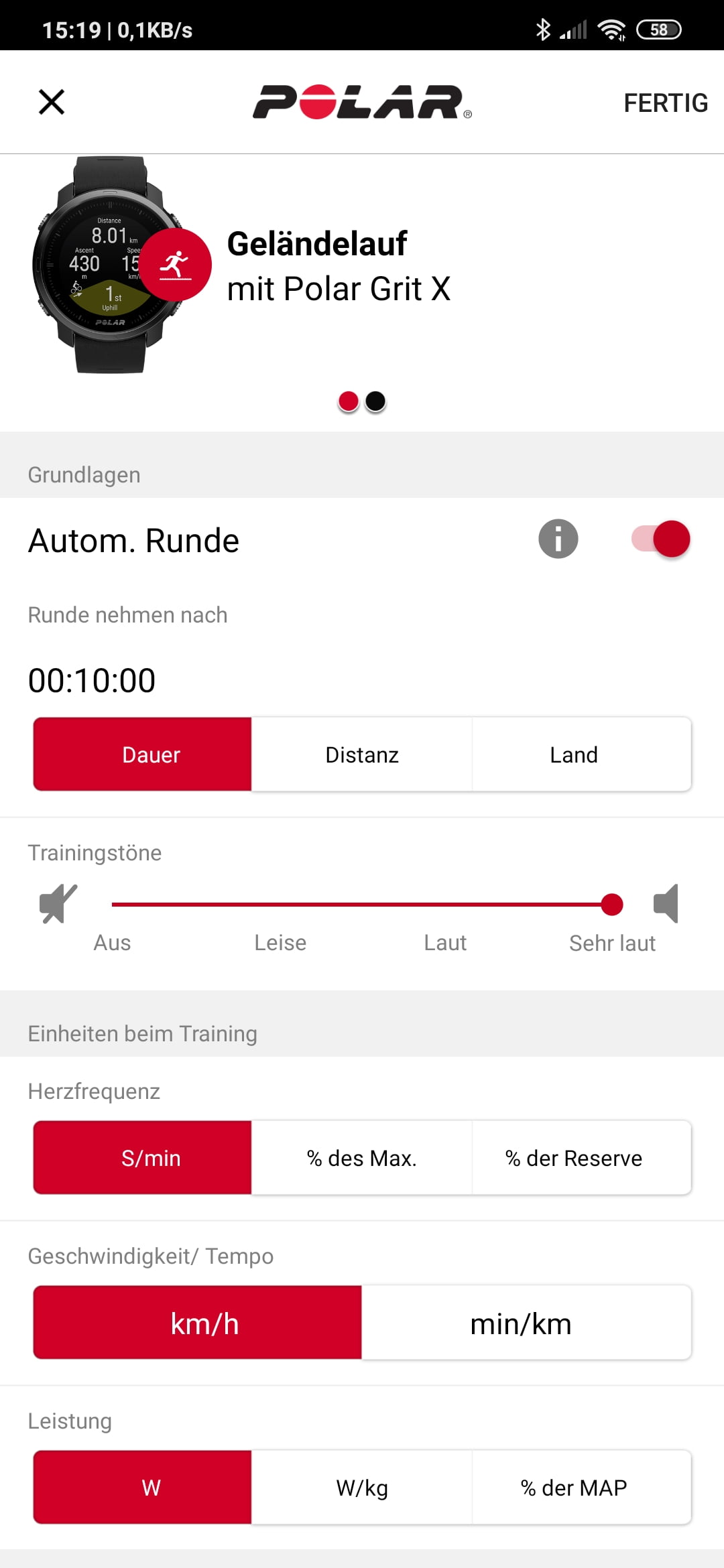Select the red watch color dot
The image size is (724, 1568).
pyautogui.click(x=349, y=401)
